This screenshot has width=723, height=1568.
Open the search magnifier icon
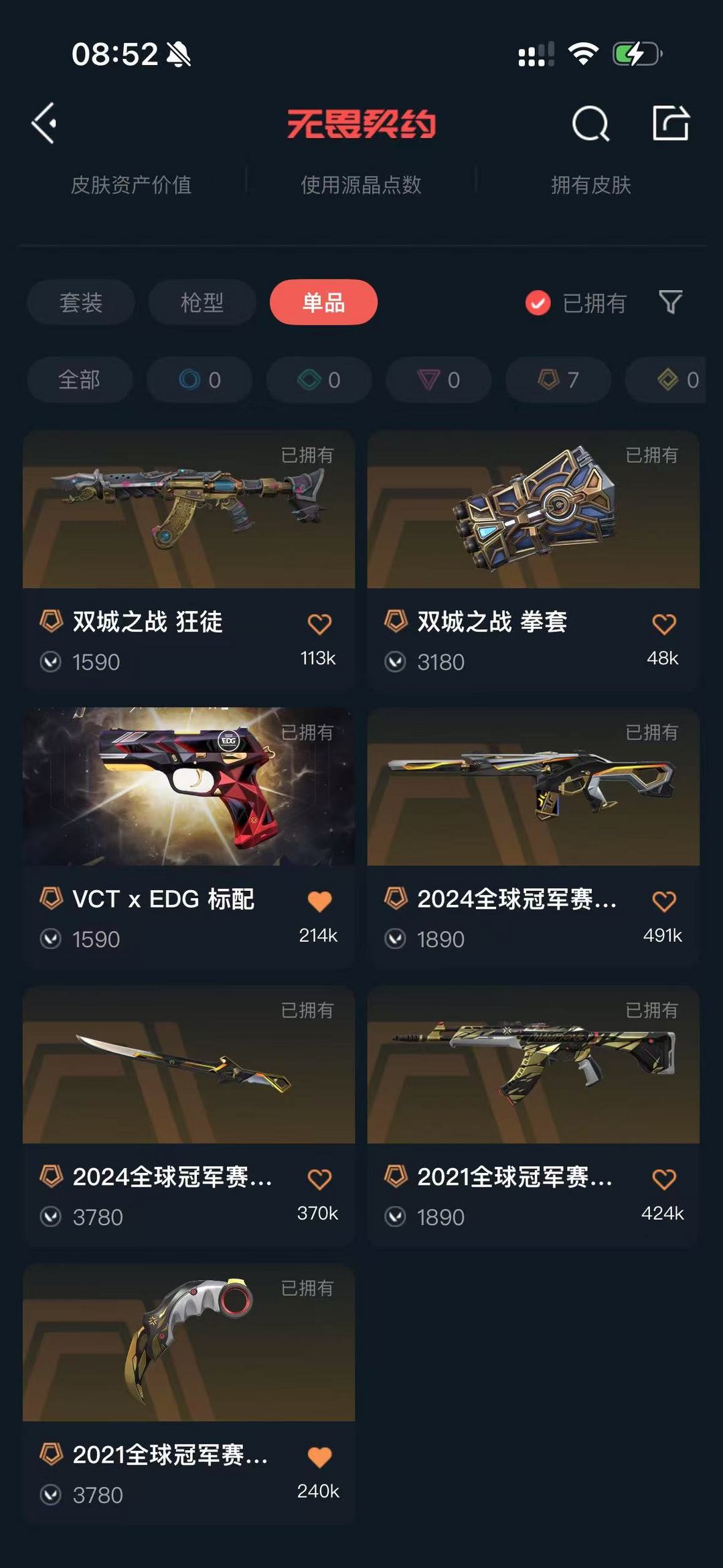tap(590, 123)
